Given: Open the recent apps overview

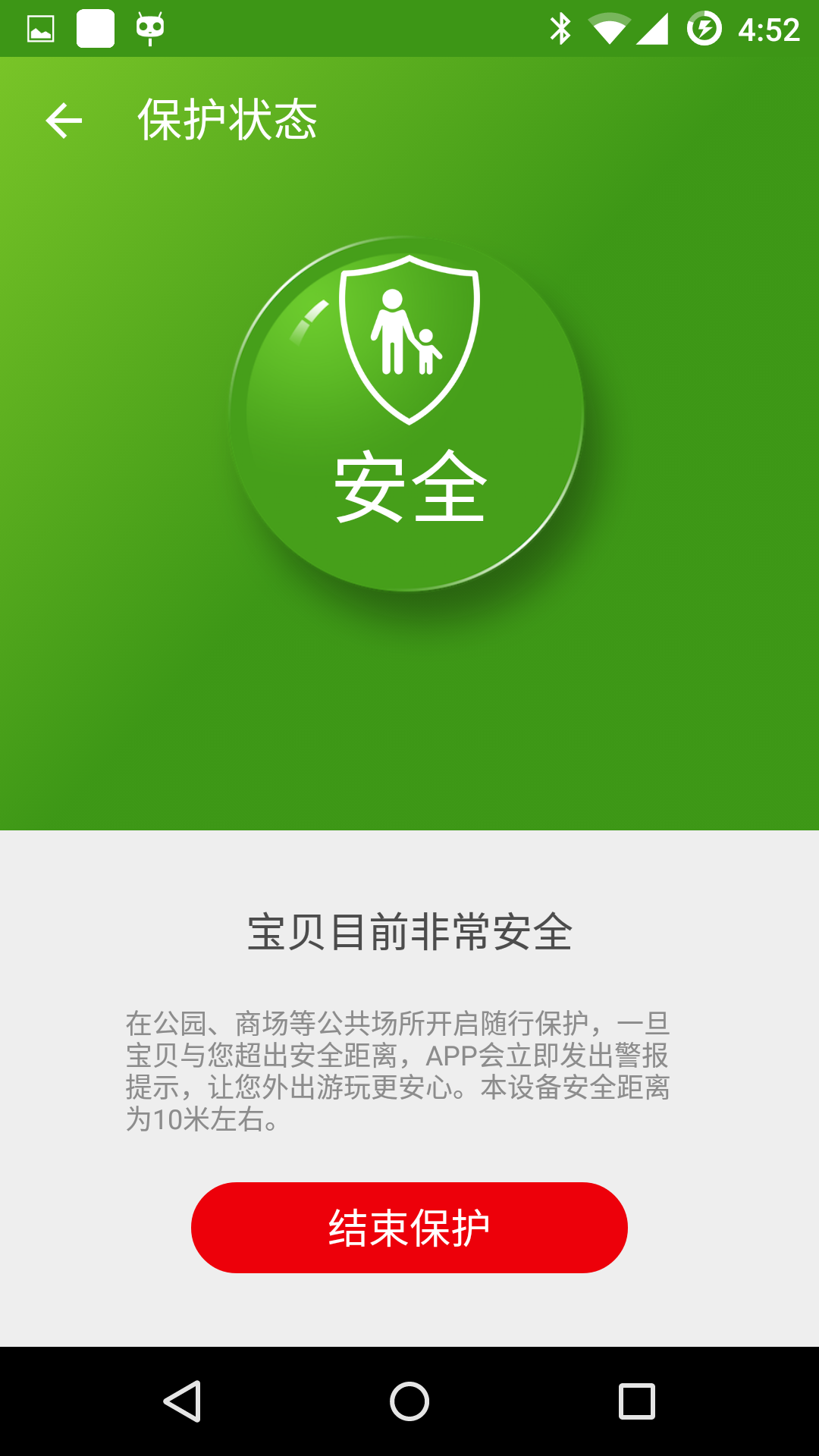Looking at the screenshot, I should tap(636, 1401).
